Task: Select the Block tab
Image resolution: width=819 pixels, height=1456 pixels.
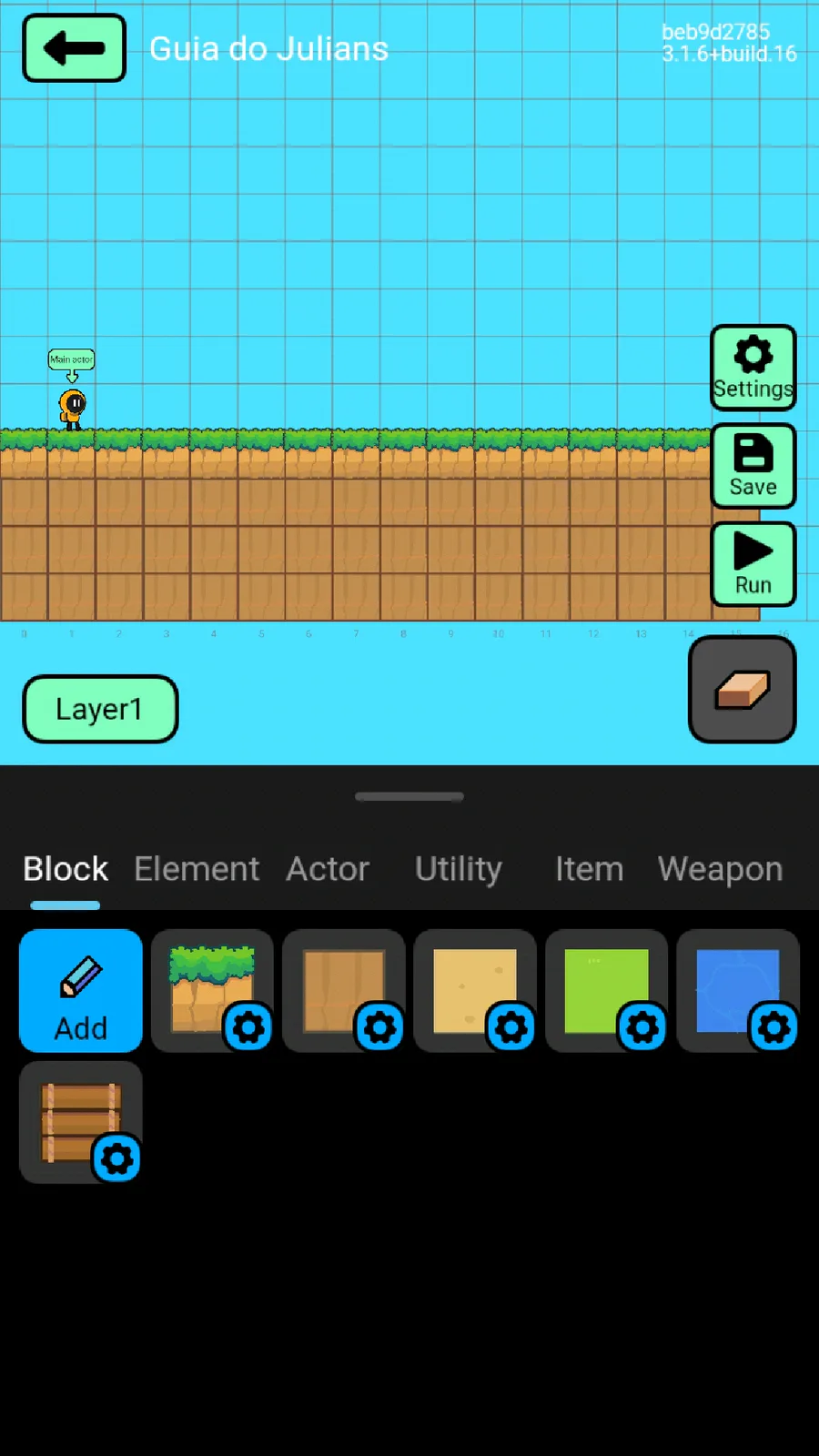Action: [66, 869]
